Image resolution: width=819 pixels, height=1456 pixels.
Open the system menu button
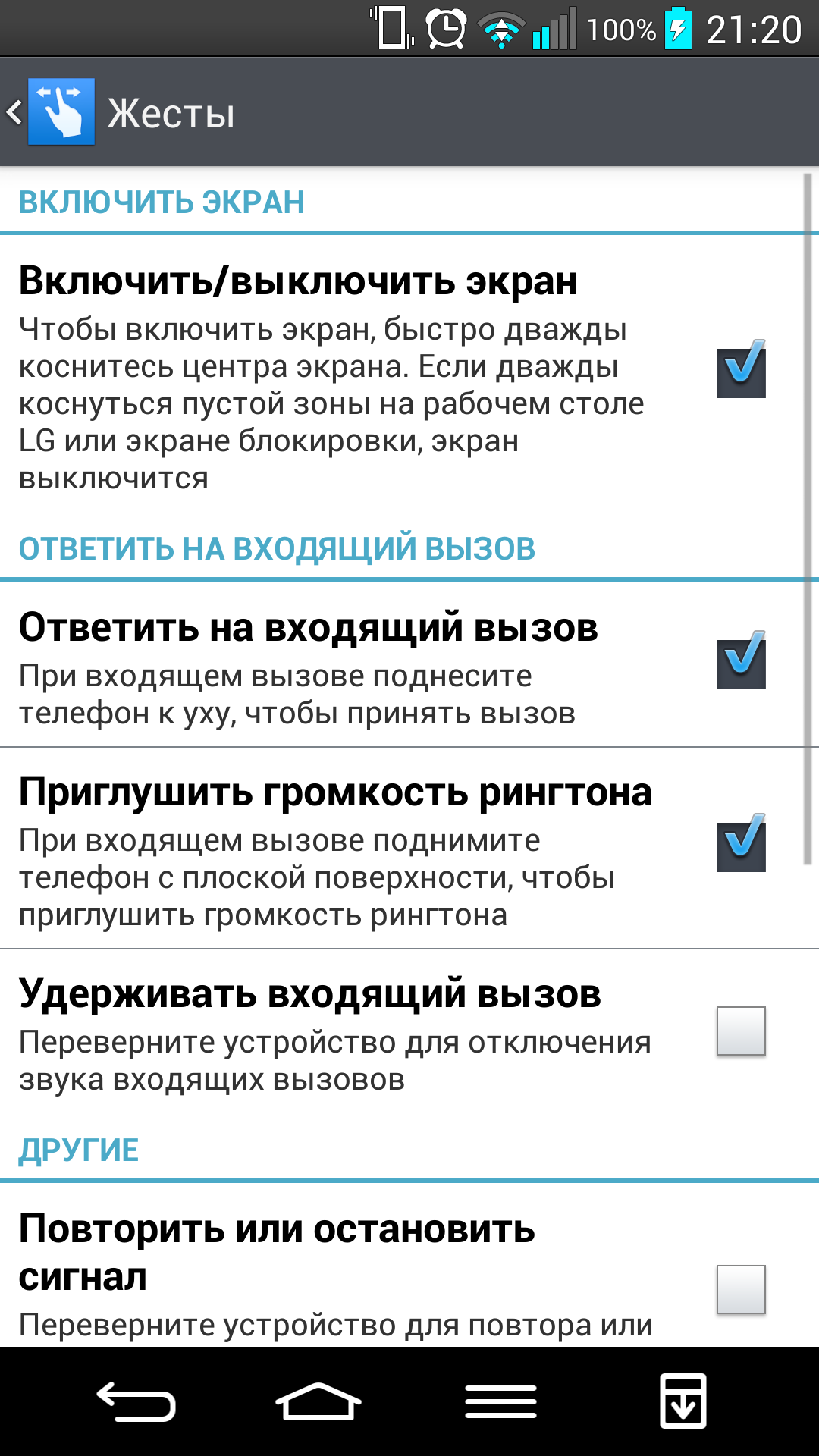tap(500, 1401)
